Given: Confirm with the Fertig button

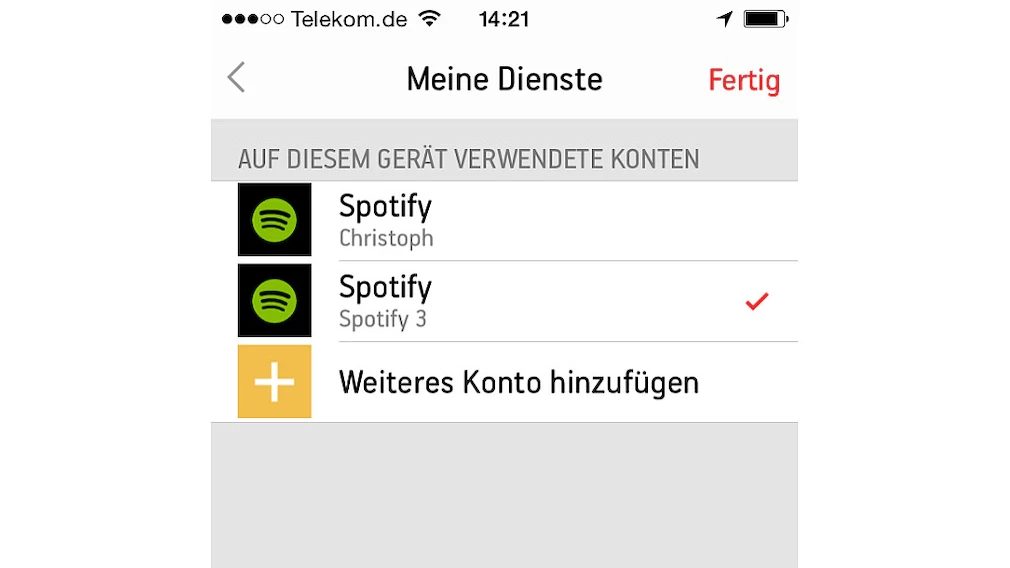Looking at the screenshot, I should 743,80.
